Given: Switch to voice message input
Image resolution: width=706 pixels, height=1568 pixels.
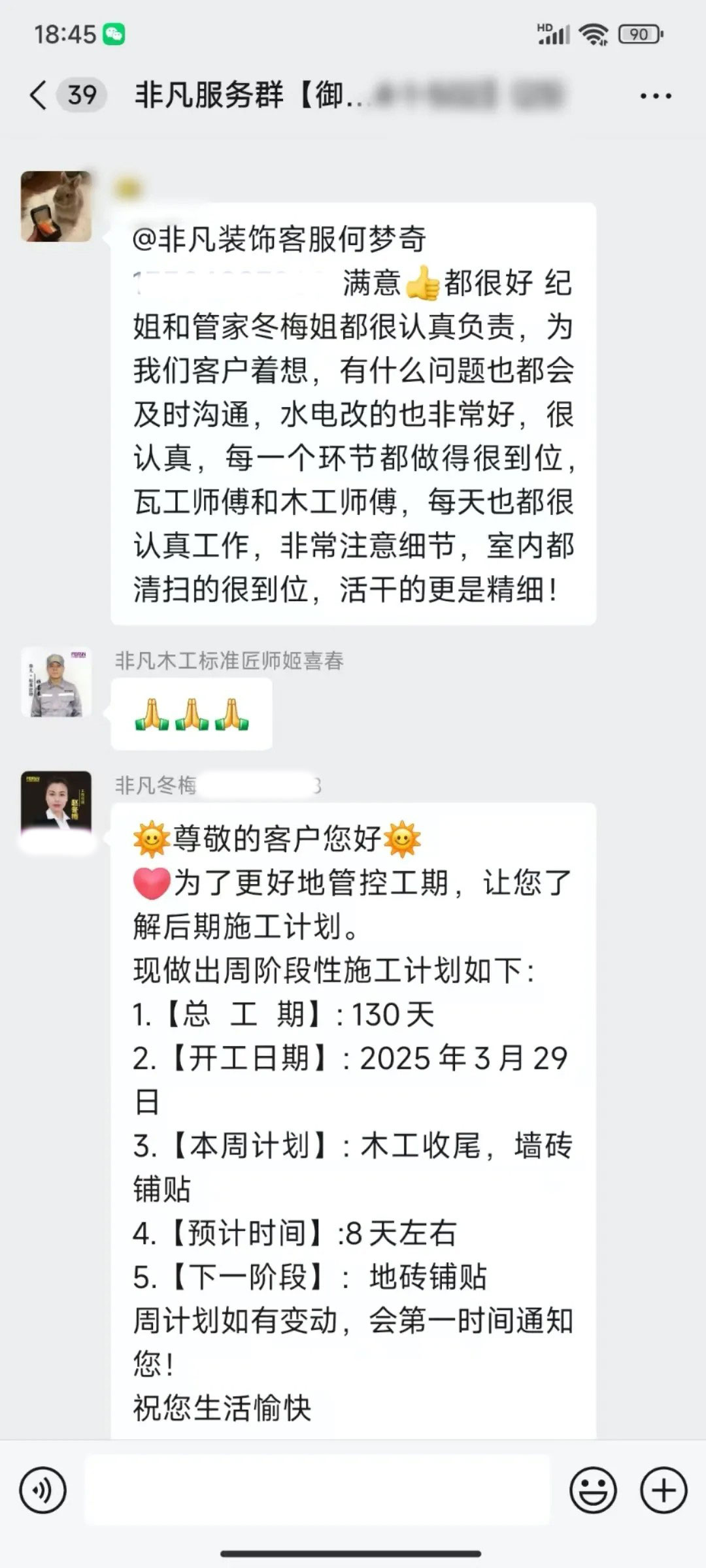Looking at the screenshot, I should pos(43,1490).
